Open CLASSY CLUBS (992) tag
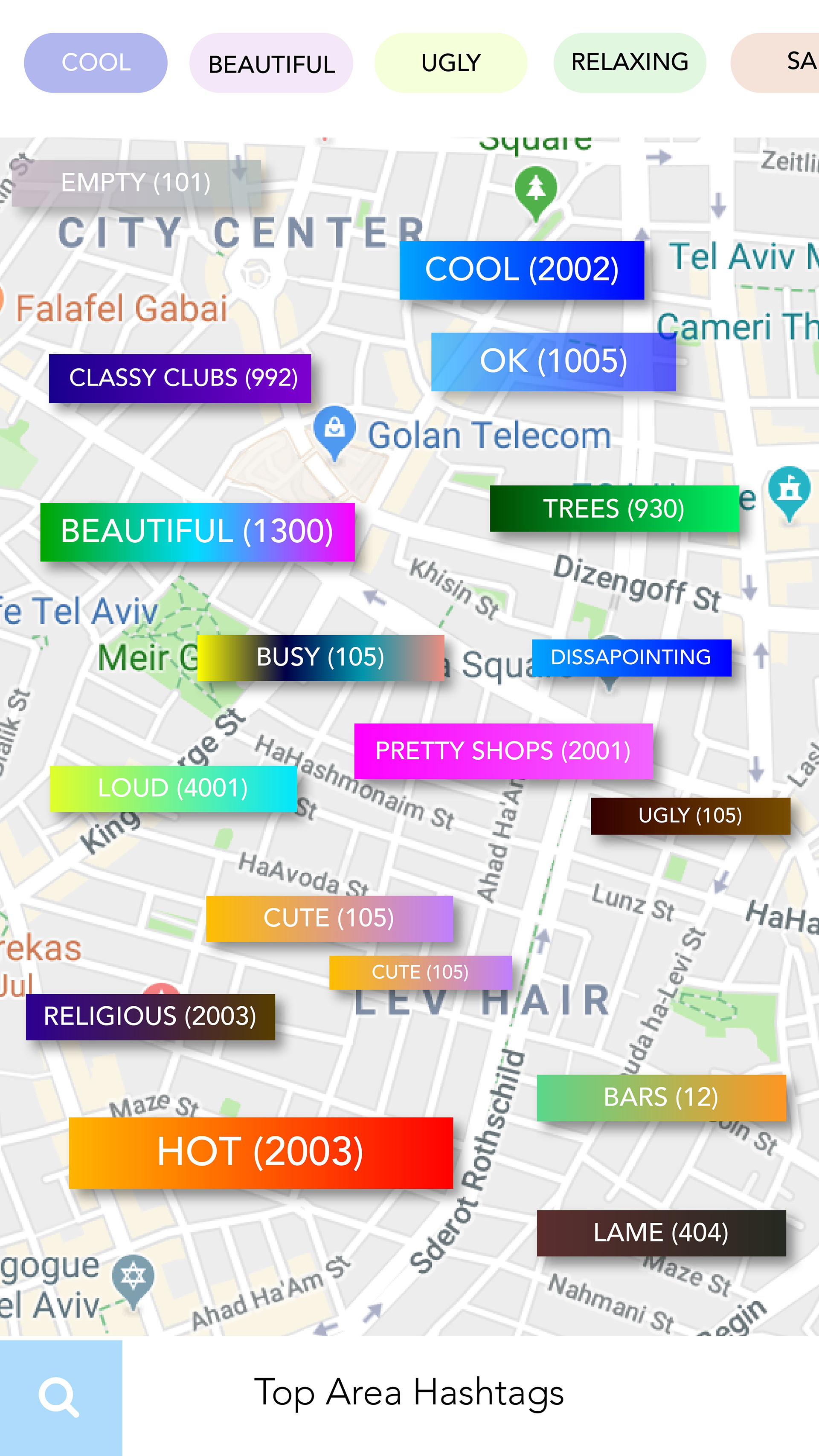 pos(180,378)
